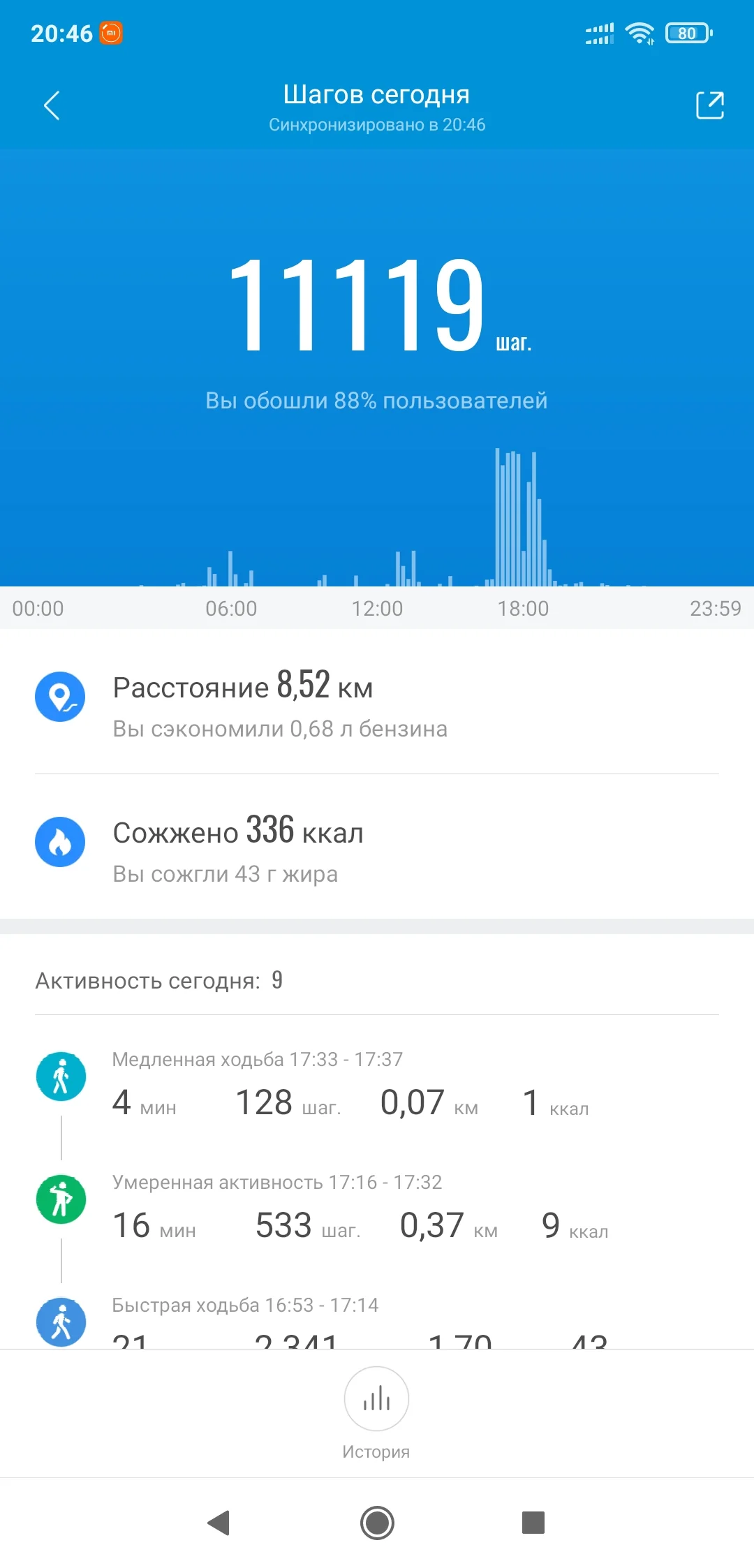Select the flame calories burned icon
This screenshot has height=1568, width=754.
tap(61, 841)
